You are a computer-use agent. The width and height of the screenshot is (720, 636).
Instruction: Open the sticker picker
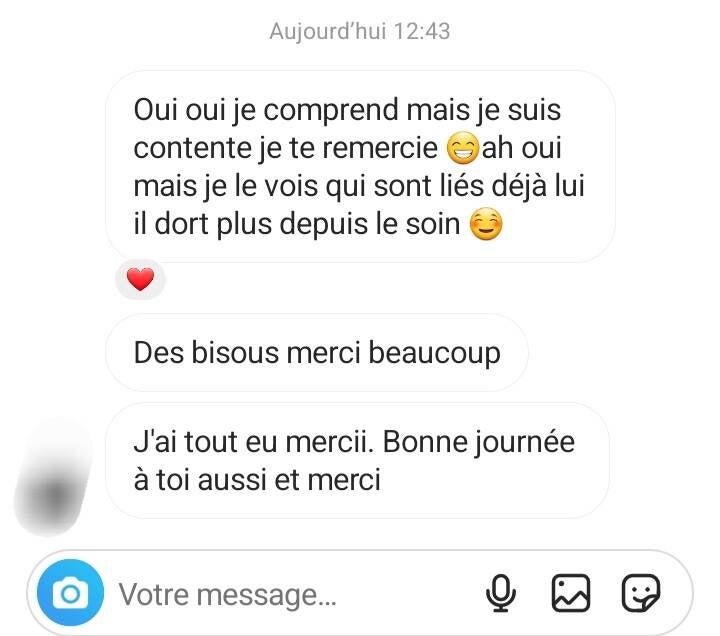click(640, 596)
